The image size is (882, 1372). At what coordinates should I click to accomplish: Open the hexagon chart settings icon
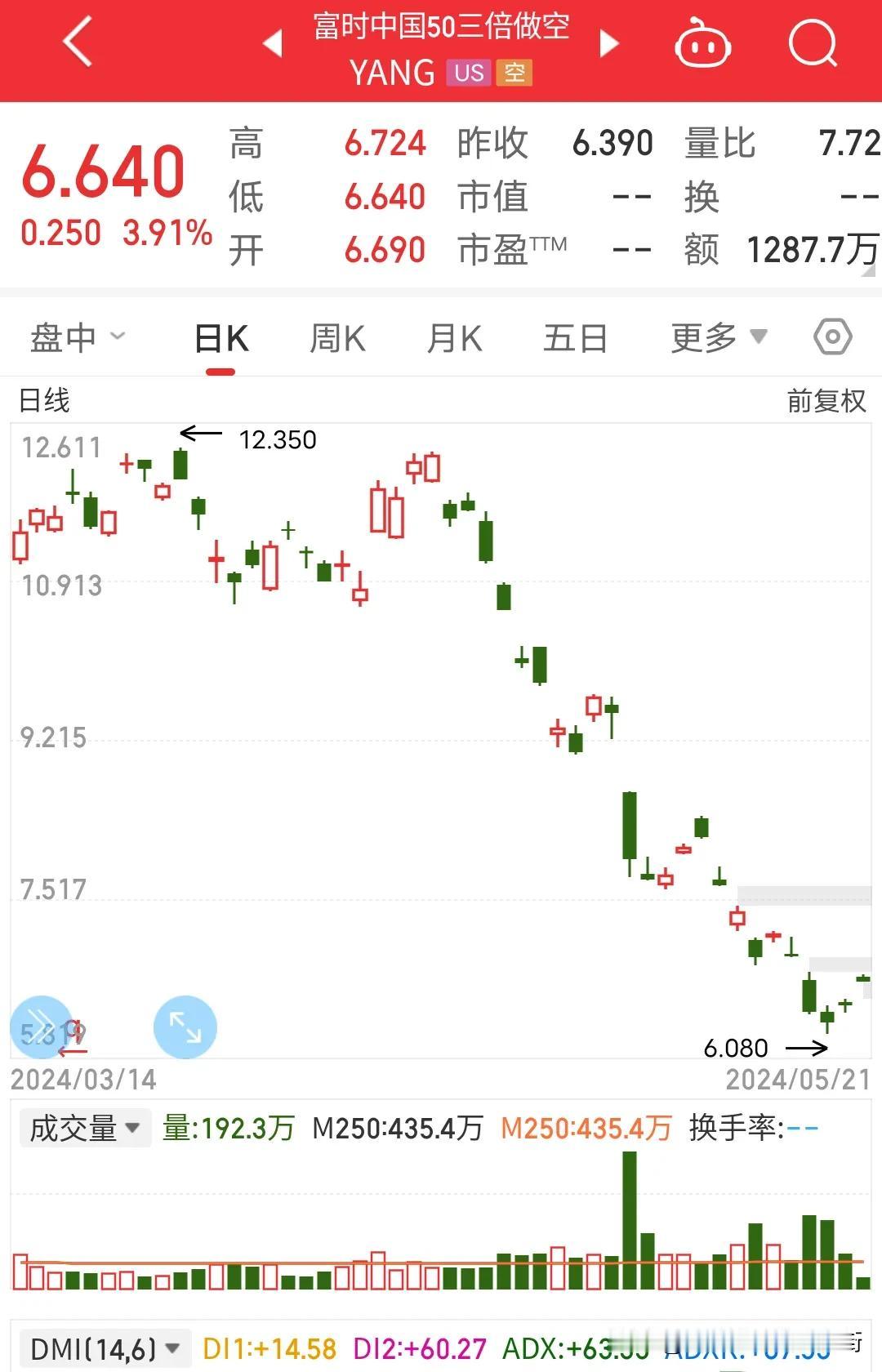(x=833, y=336)
